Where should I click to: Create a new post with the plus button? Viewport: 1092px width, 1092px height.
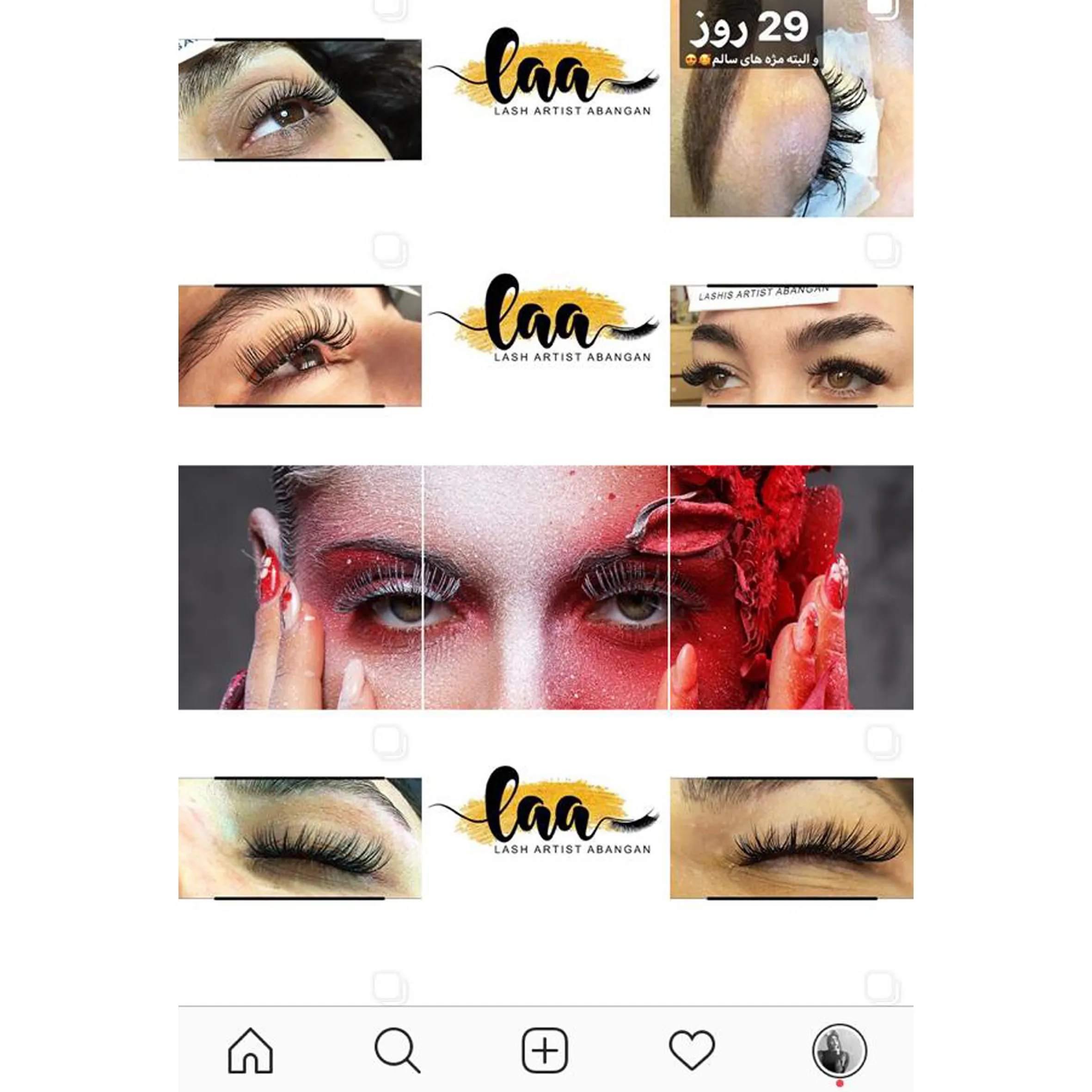point(544,1050)
